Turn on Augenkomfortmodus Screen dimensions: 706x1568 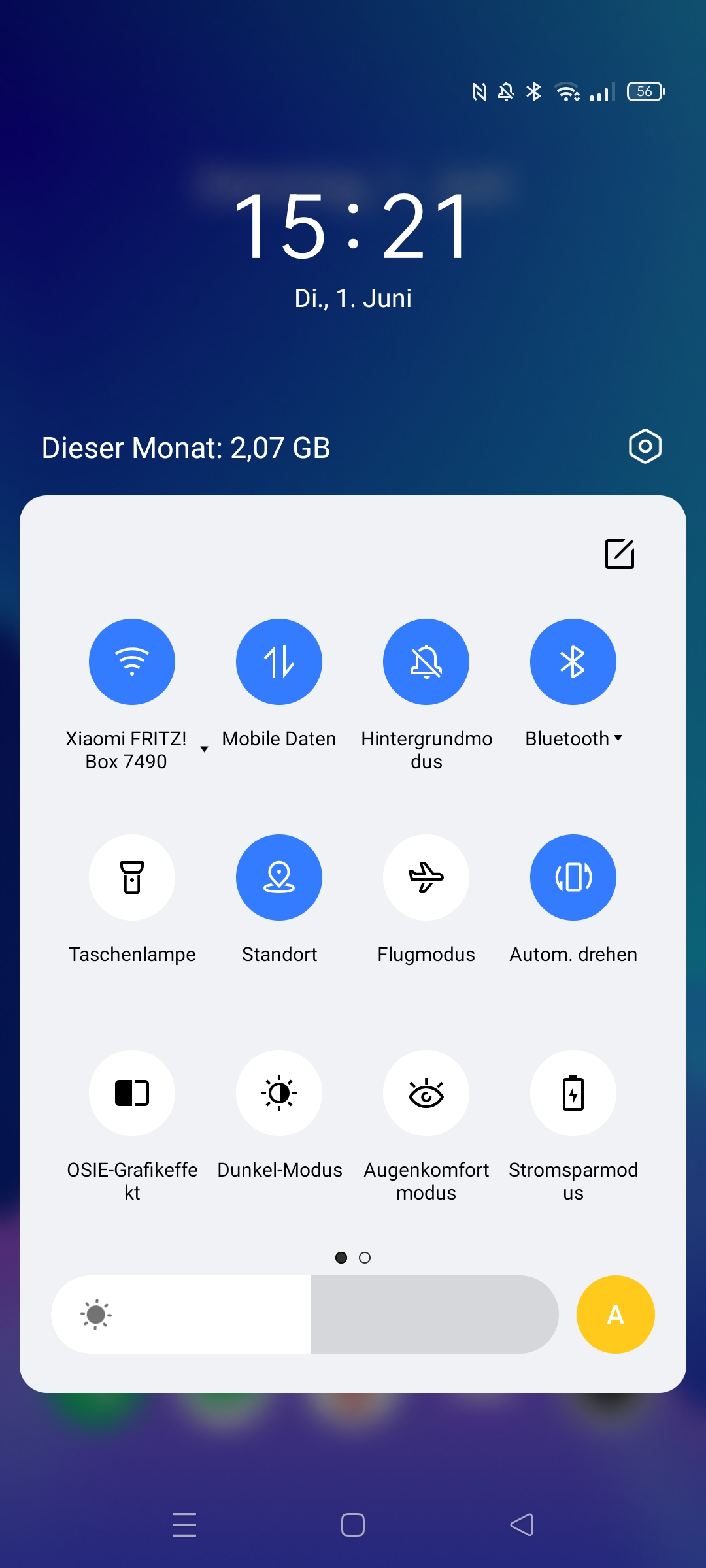point(426,1093)
